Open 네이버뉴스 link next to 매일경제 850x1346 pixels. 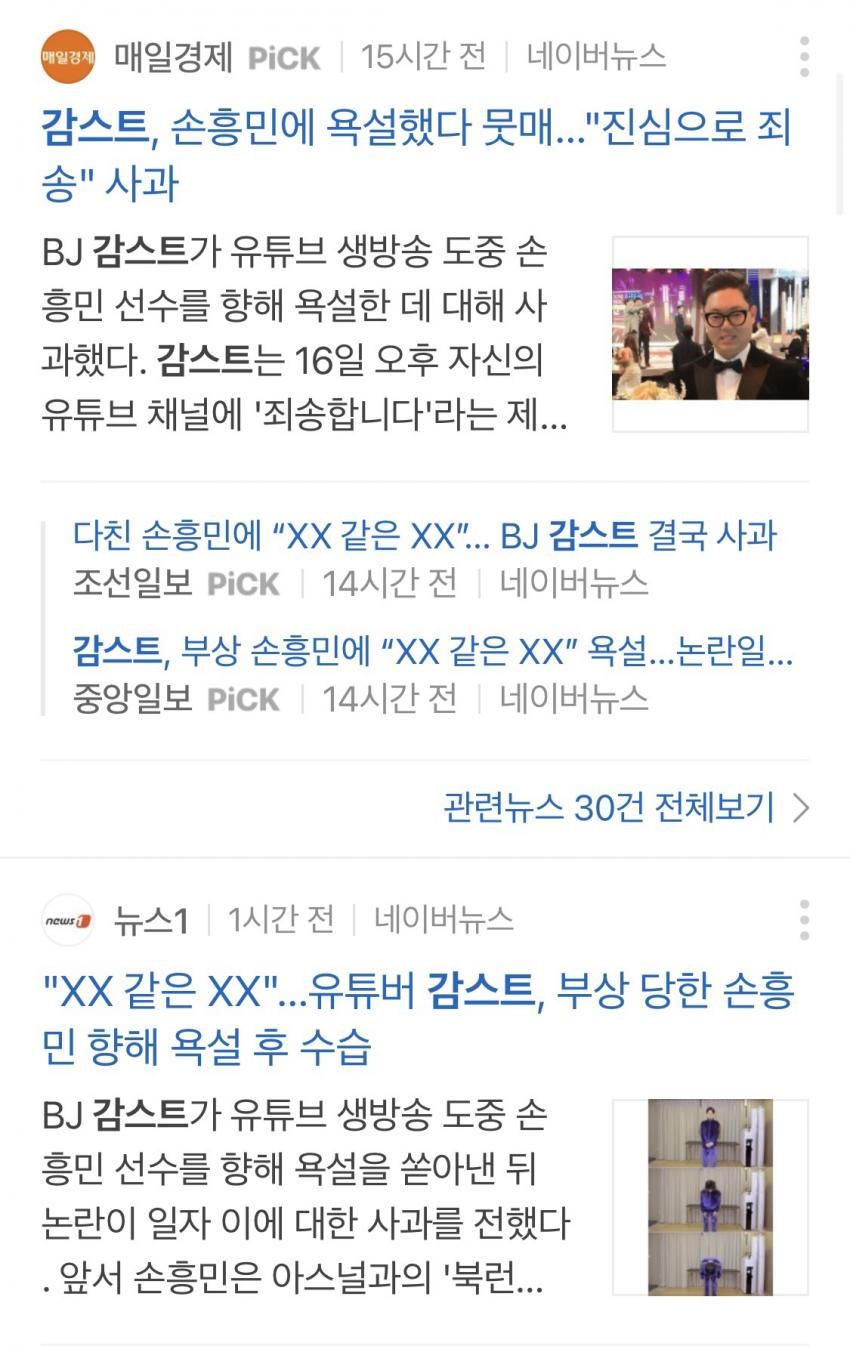tap(596, 57)
